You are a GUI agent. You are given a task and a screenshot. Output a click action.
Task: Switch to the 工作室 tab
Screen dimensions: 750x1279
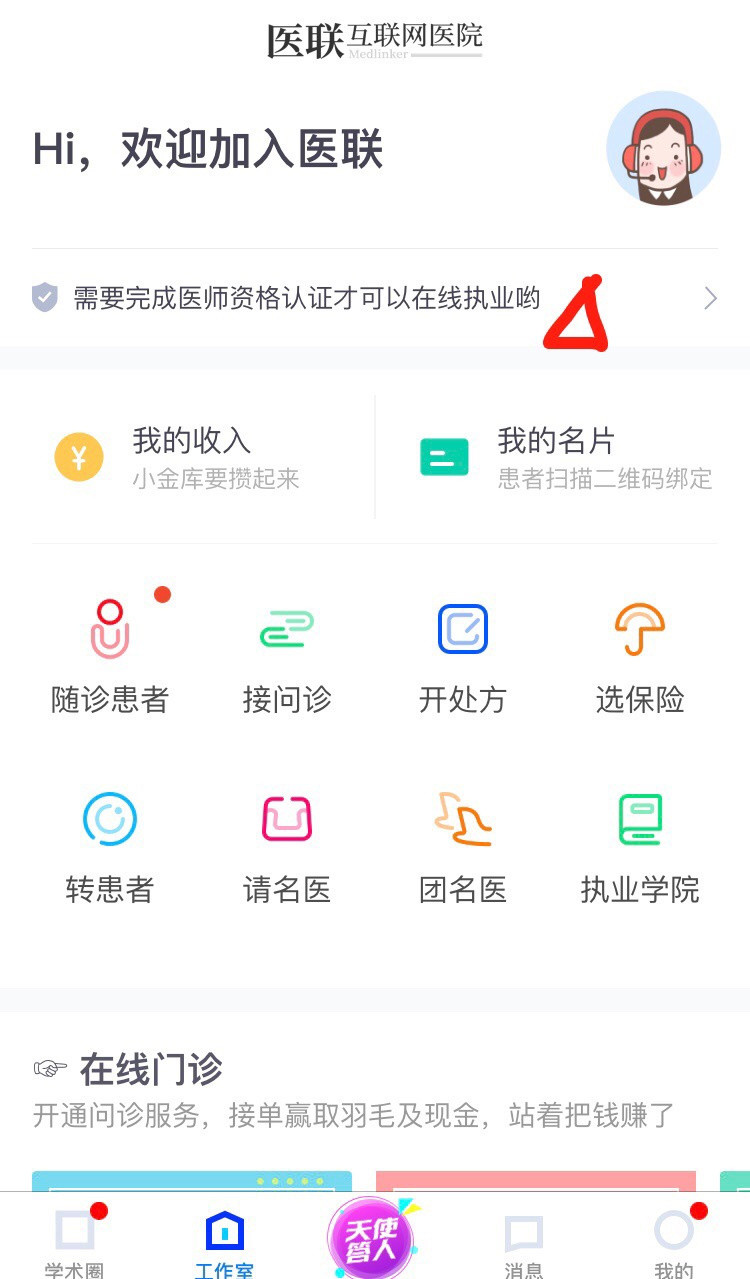[x=224, y=1243]
